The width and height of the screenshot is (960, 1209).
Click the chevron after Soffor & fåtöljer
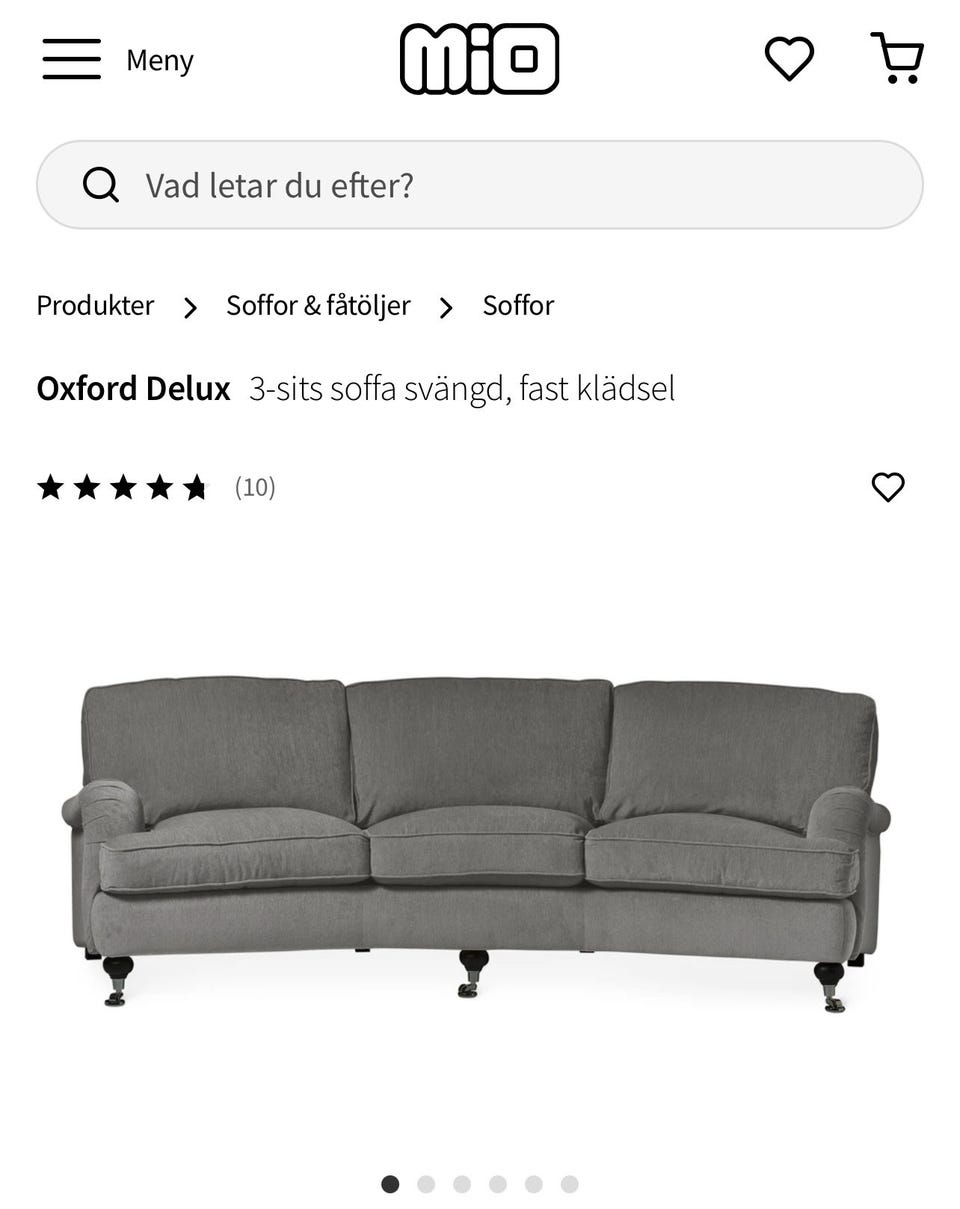coord(446,307)
